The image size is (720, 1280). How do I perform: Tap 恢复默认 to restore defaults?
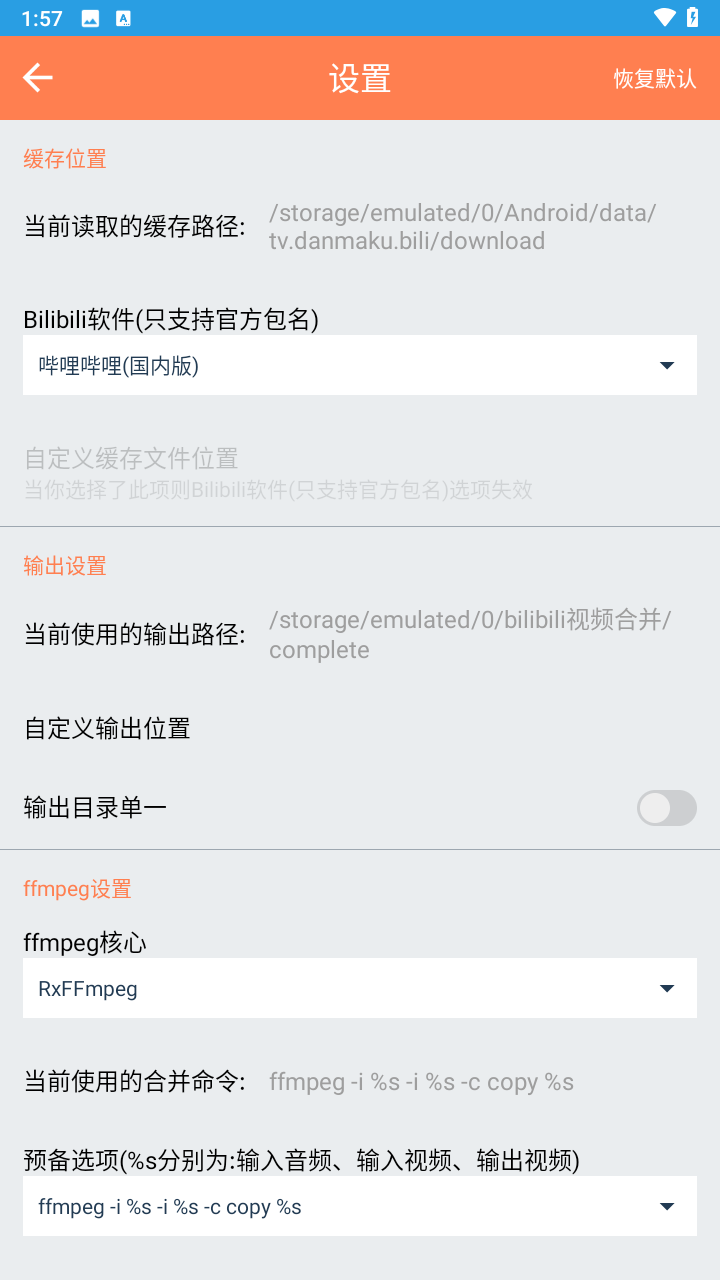(x=652, y=79)
